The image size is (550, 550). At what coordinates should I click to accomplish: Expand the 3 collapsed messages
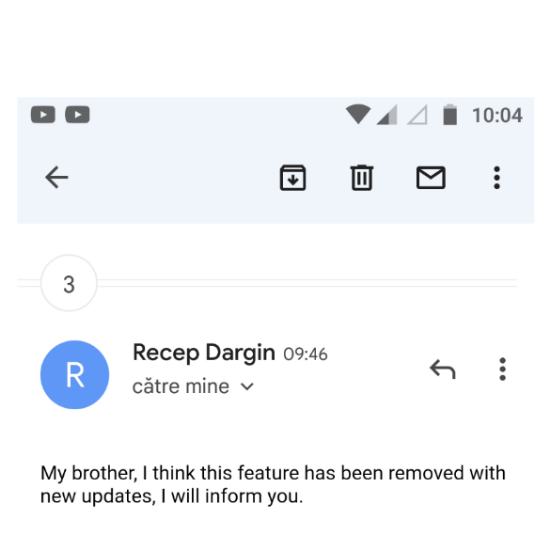click(69, 283)
